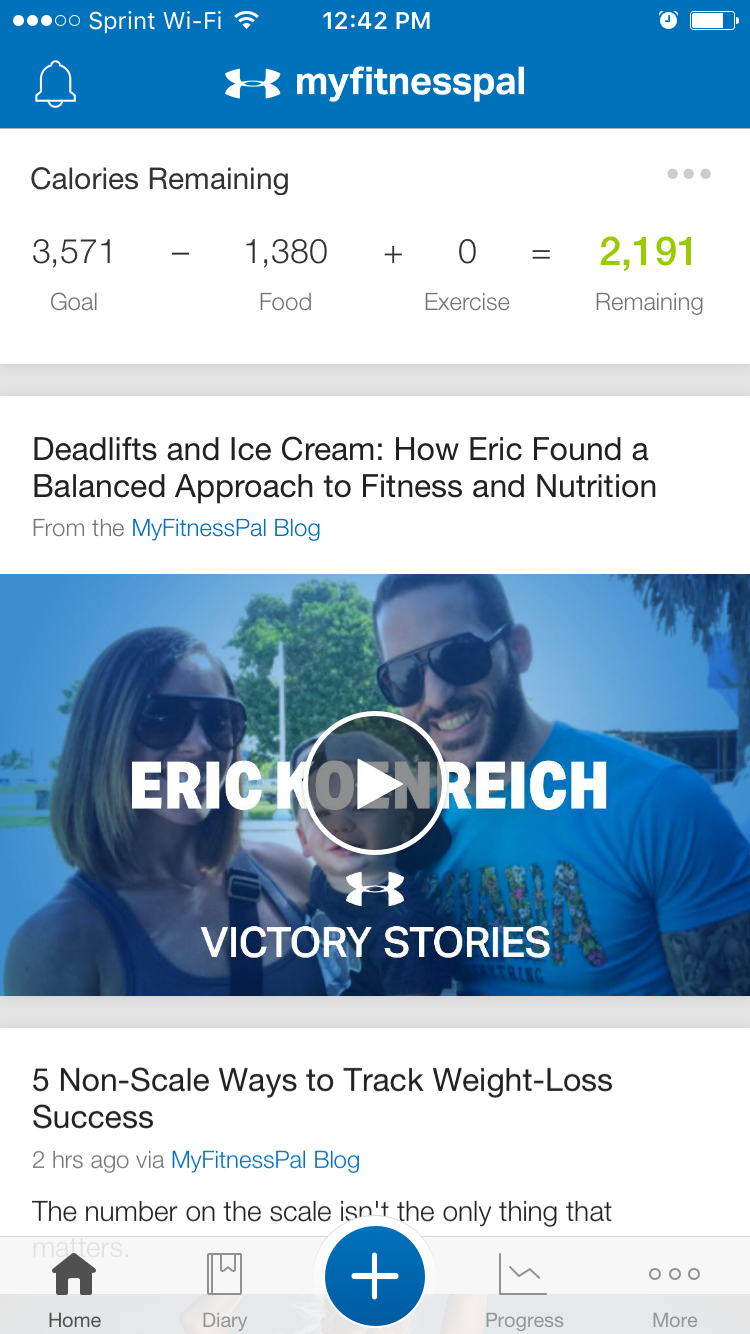Play the Eric Koenreich Victory Stories video

coord(374,783)
